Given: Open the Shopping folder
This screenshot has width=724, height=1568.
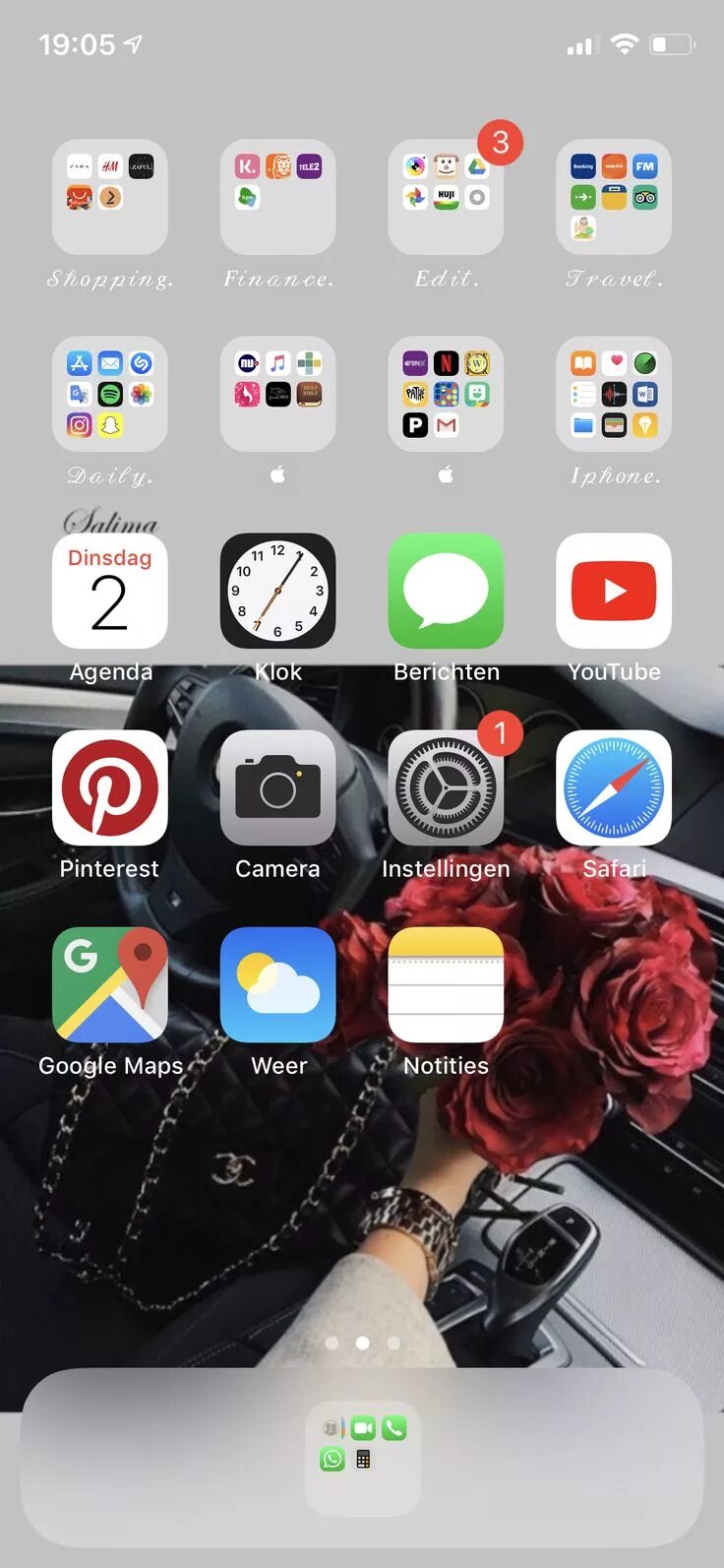Looking at the screenshot, I should (x=110, y=197).
